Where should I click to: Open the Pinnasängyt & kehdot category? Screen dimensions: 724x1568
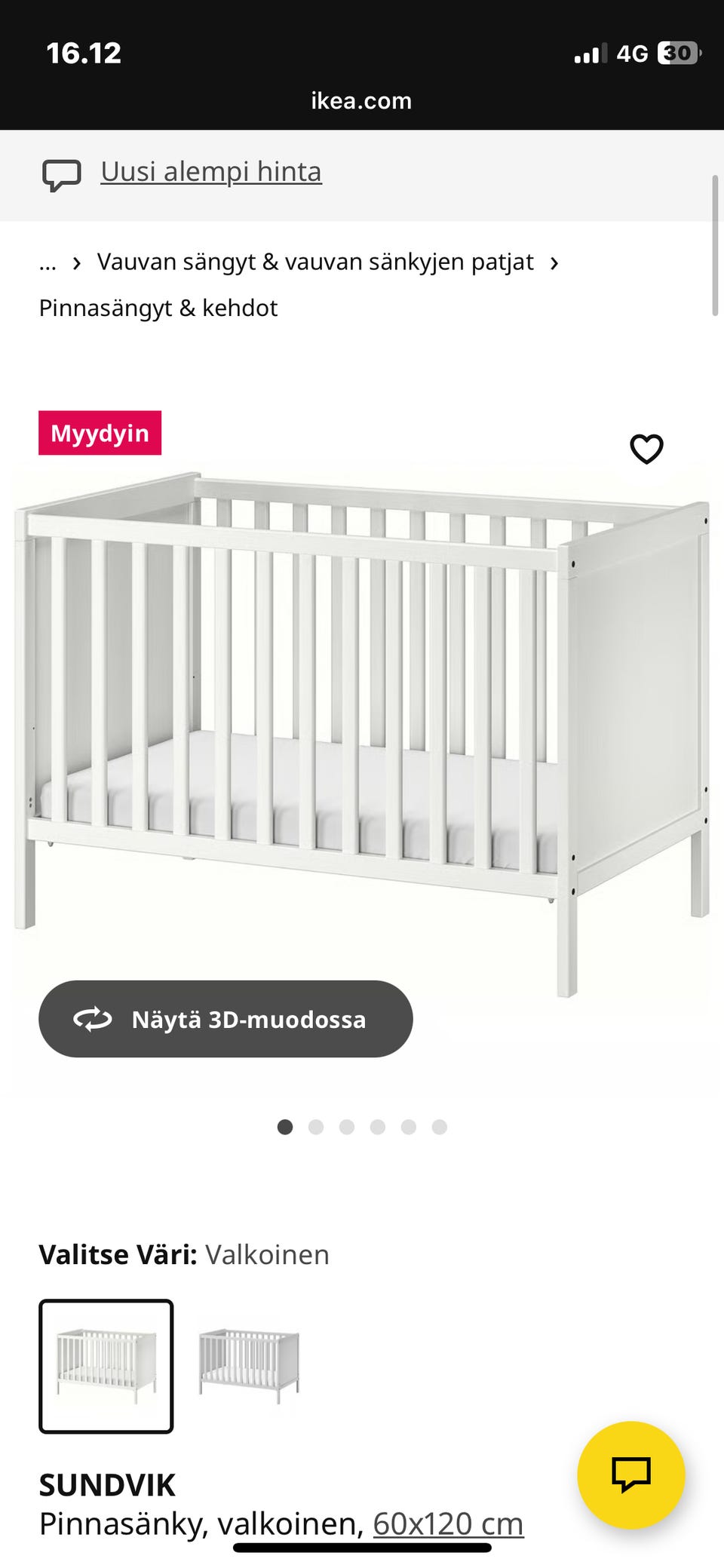click(158, 308)
